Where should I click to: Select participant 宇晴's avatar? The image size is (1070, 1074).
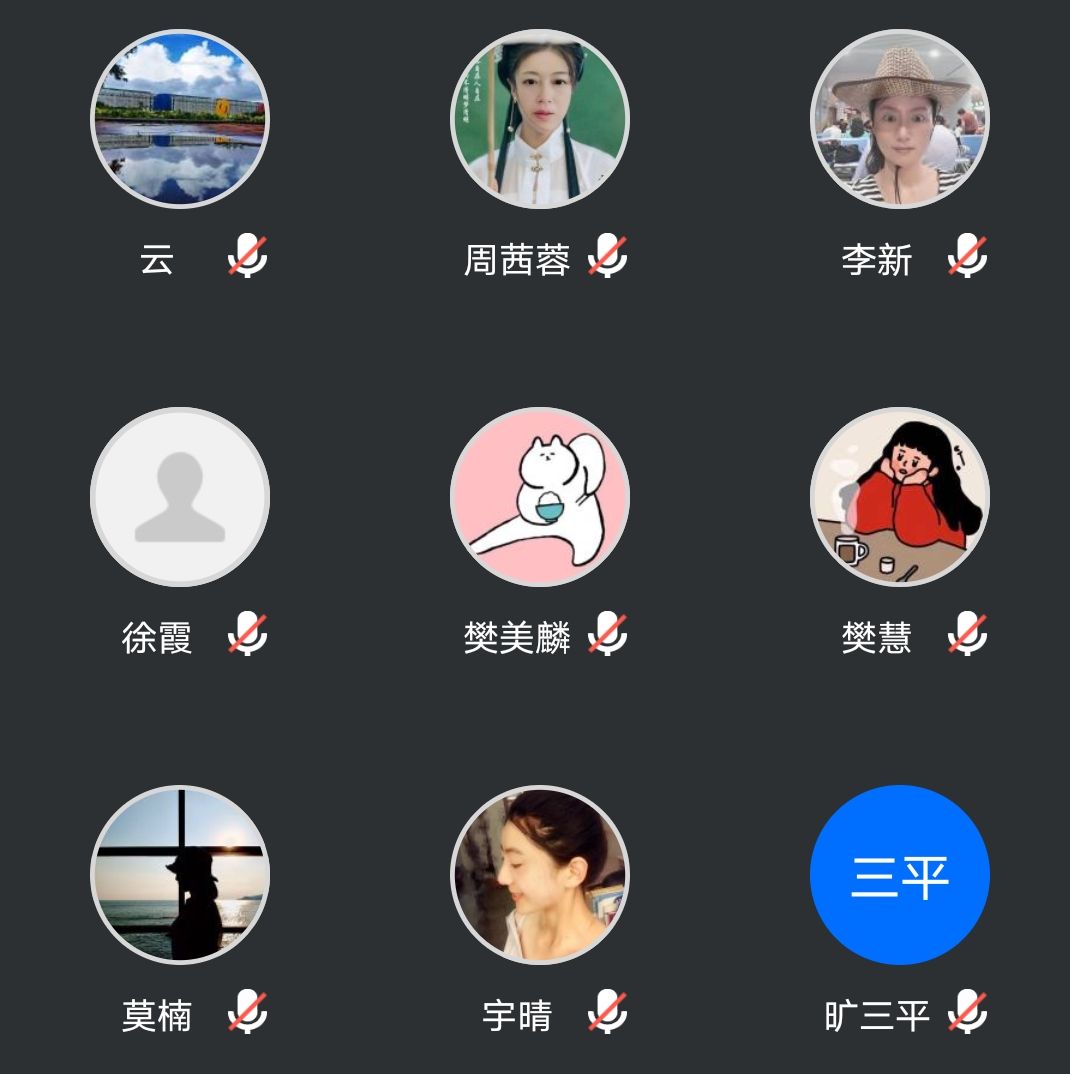540,874
